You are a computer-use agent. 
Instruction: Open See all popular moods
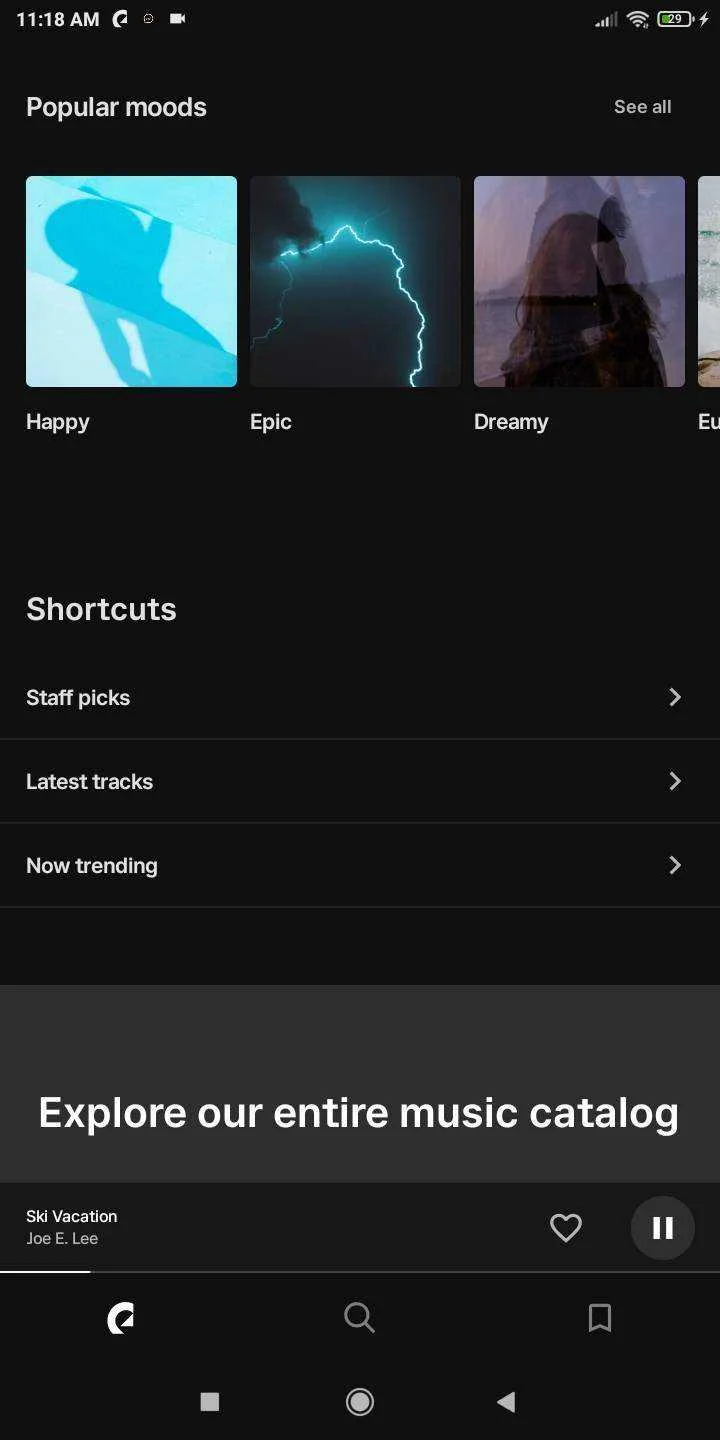[642, 107]
